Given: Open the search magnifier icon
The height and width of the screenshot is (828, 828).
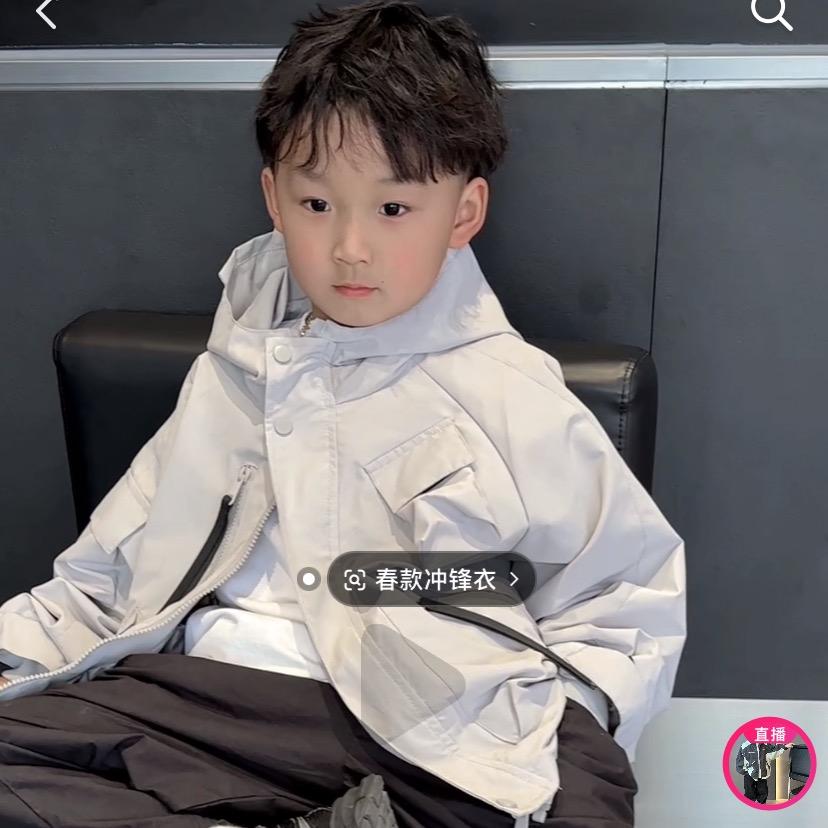Looking at the screenshot, I should pos(771,13).
